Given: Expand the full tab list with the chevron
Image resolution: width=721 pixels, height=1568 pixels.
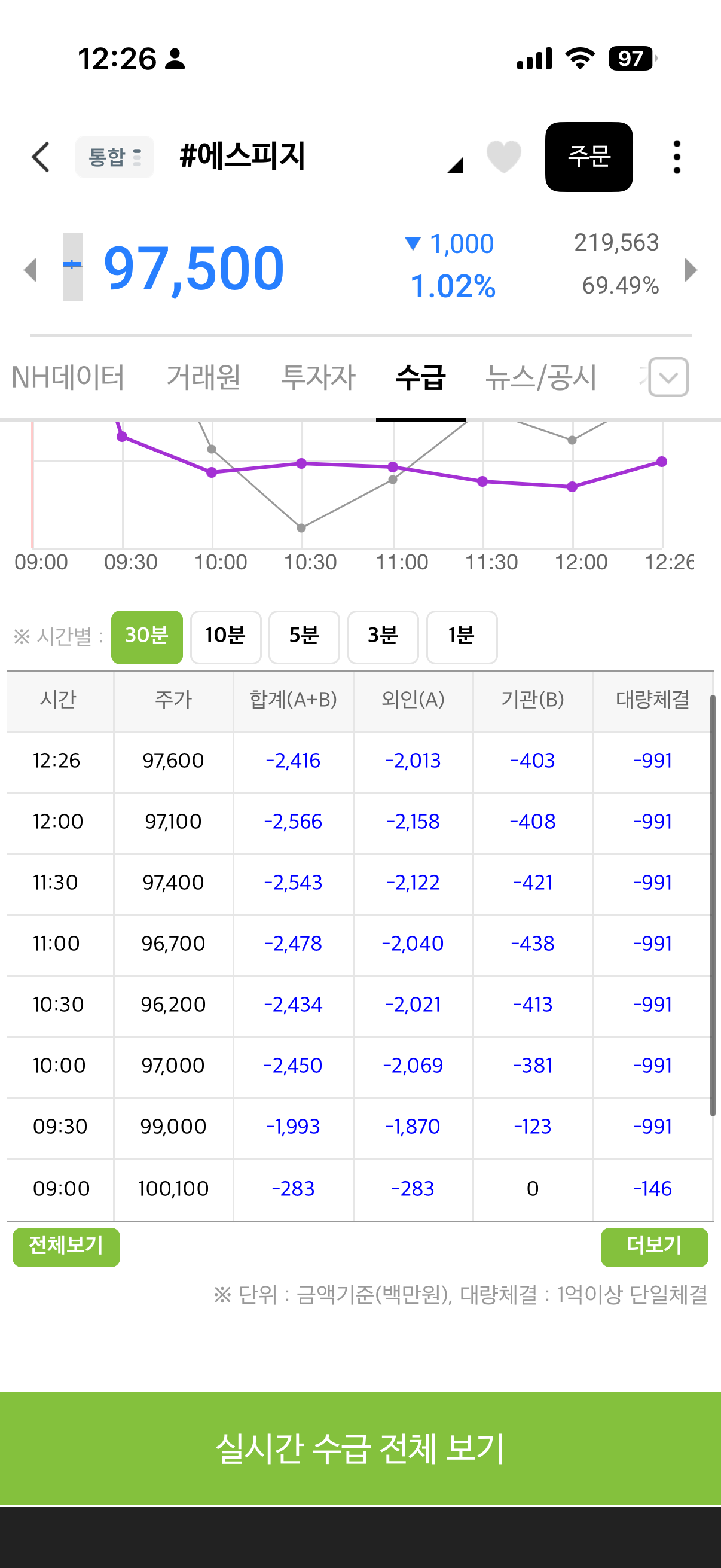Looking at the screenshot, I should pyautogui.click(x=668, y=377).
